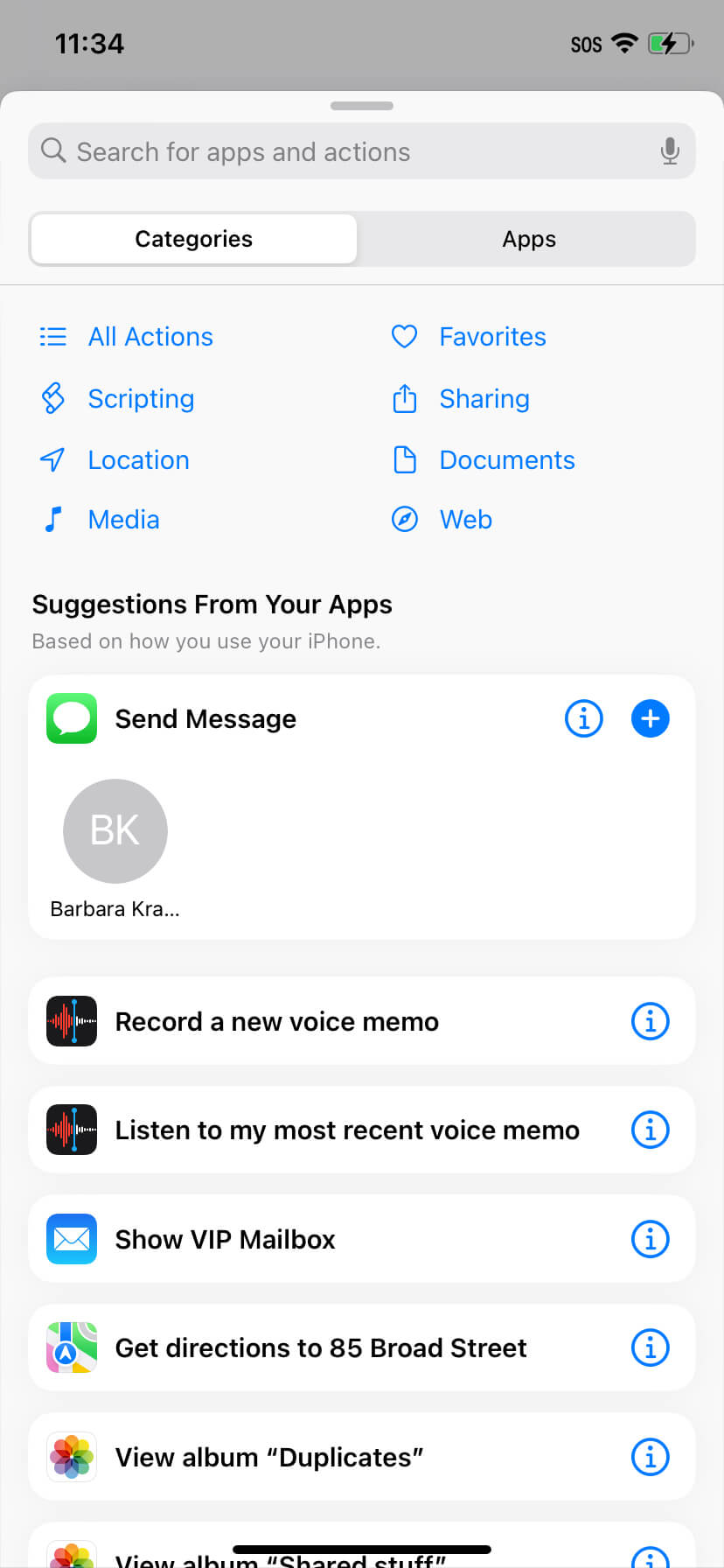This screenshot has width=724, height=1568.
Task: Open info for View album Duplicates
Action: [x=650, y=1457]
